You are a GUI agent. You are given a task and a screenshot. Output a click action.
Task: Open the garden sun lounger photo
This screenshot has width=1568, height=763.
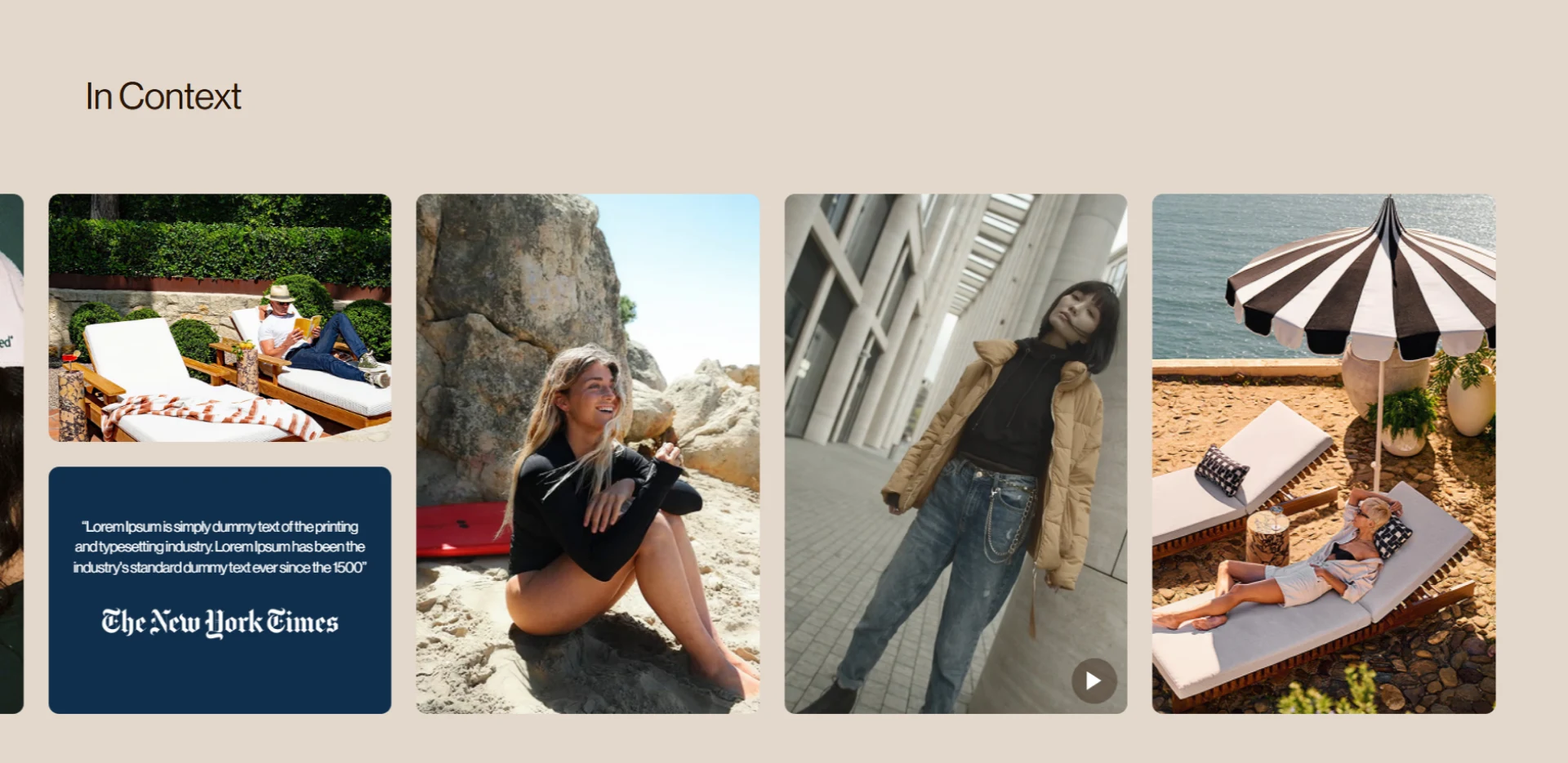point(220,318)
